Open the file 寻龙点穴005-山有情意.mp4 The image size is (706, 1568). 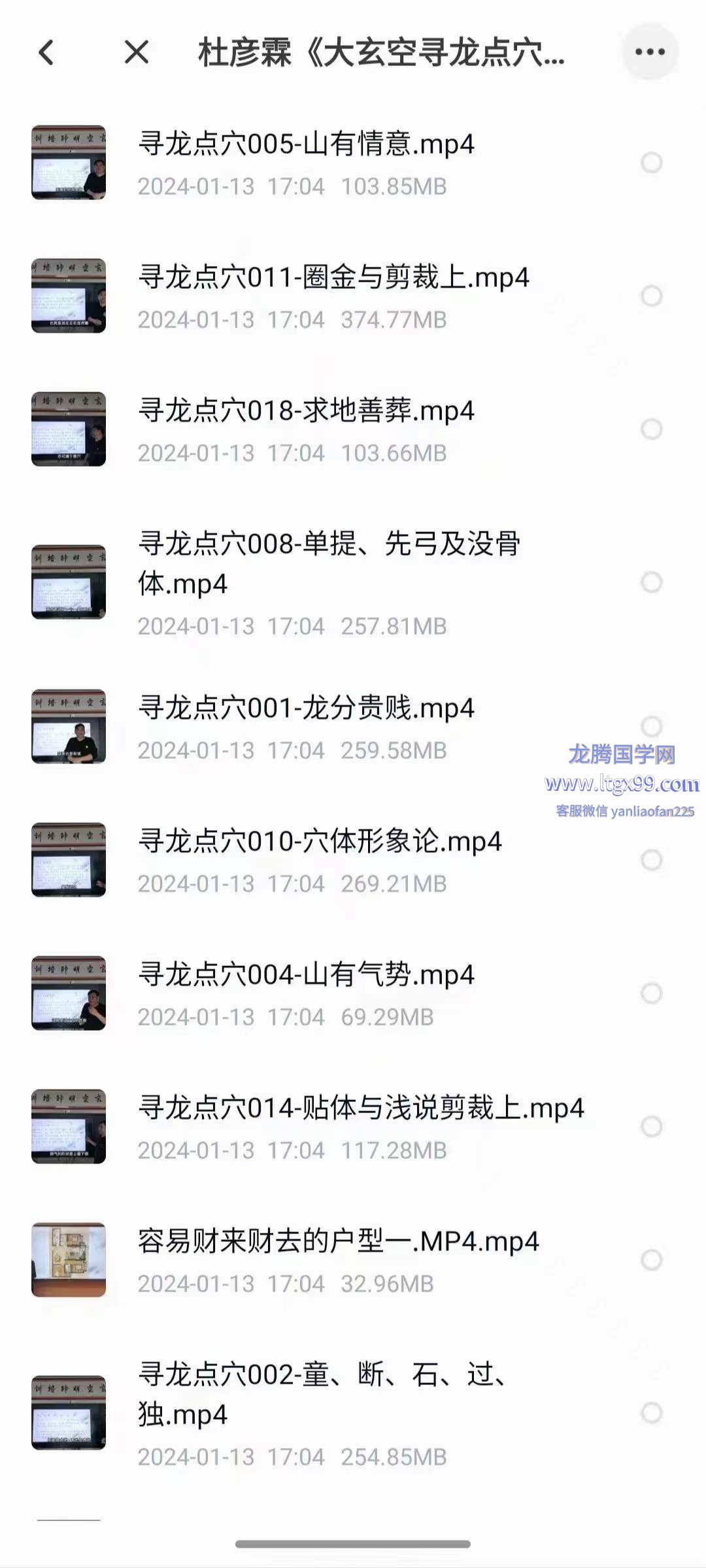click(306, 144)
